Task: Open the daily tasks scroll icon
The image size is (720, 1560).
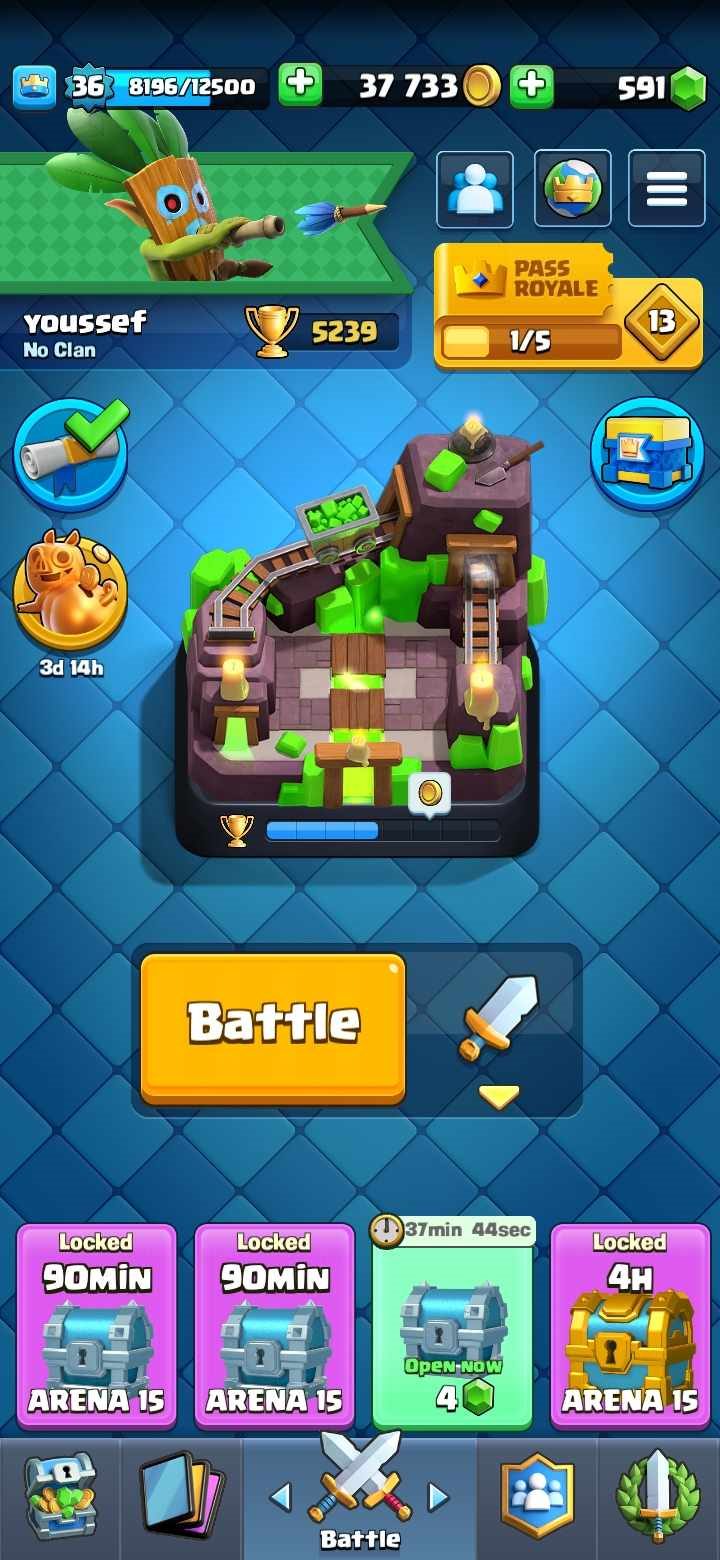Action: click(x=71, y=455)
